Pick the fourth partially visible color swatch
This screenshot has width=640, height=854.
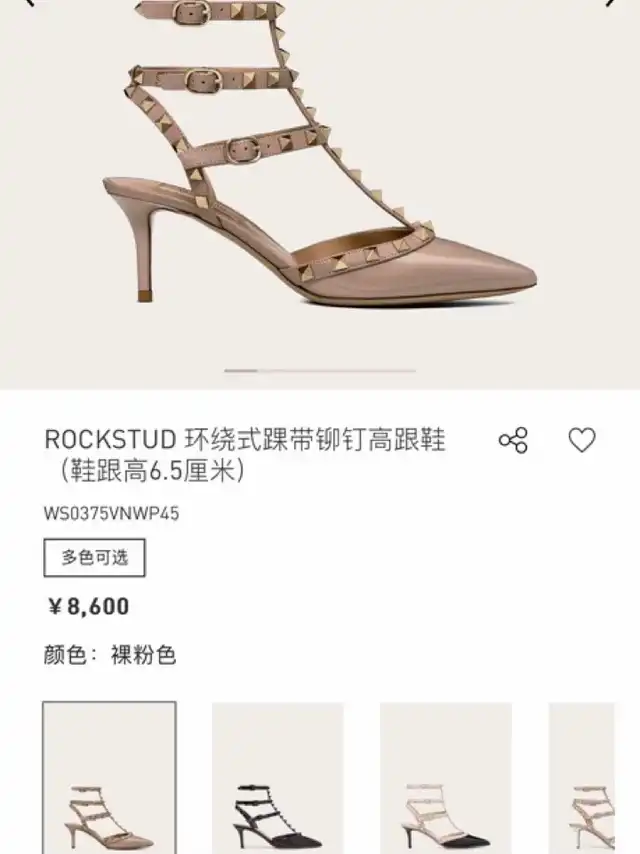click(594, 777)
